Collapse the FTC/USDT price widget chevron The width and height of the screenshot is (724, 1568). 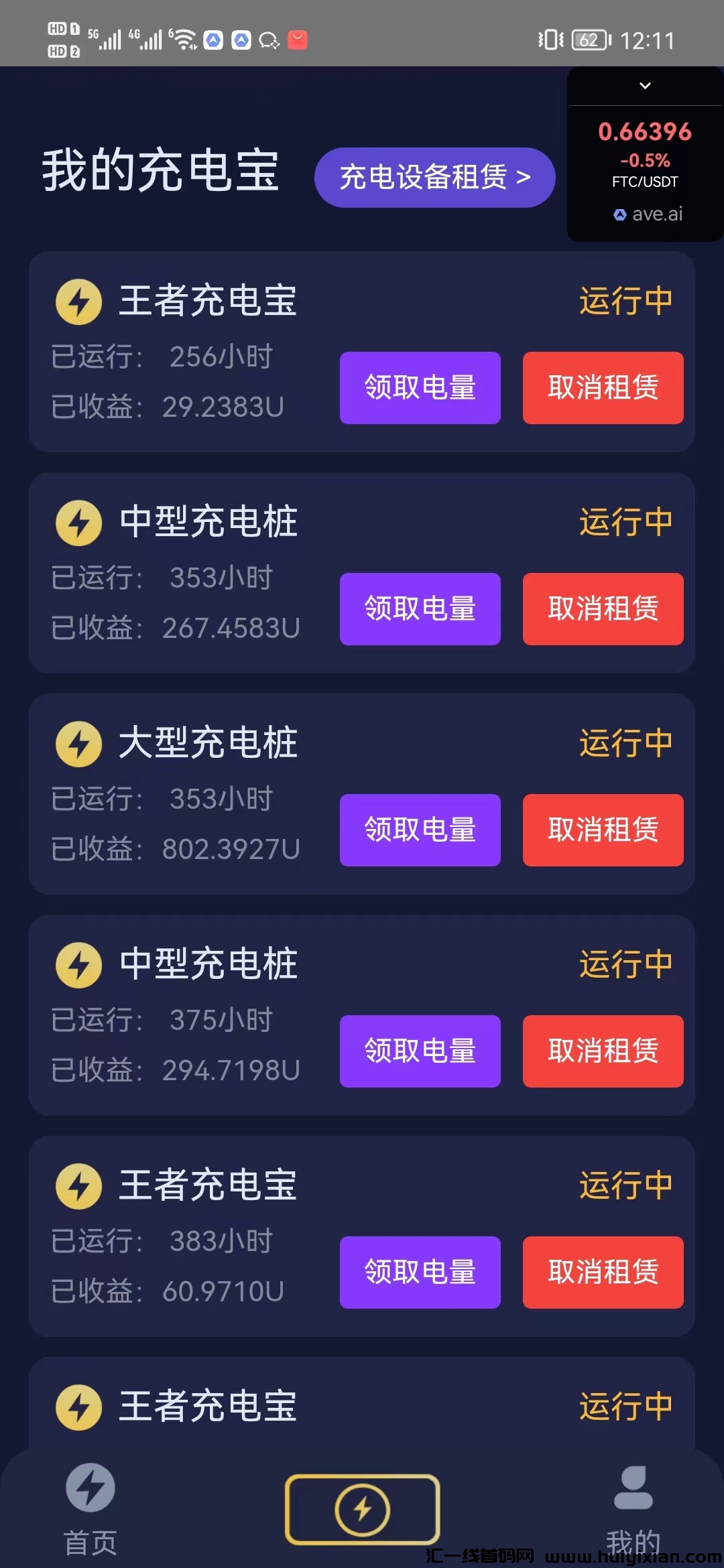pos(645,86)
